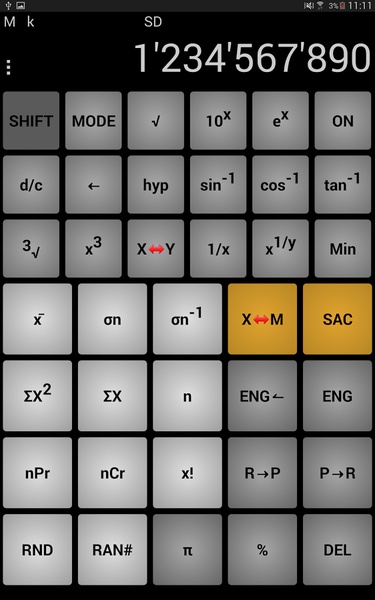The height and width of the screenshot is (600, 375).
Task: Insert pi with the π key
Action: [187, 549]
